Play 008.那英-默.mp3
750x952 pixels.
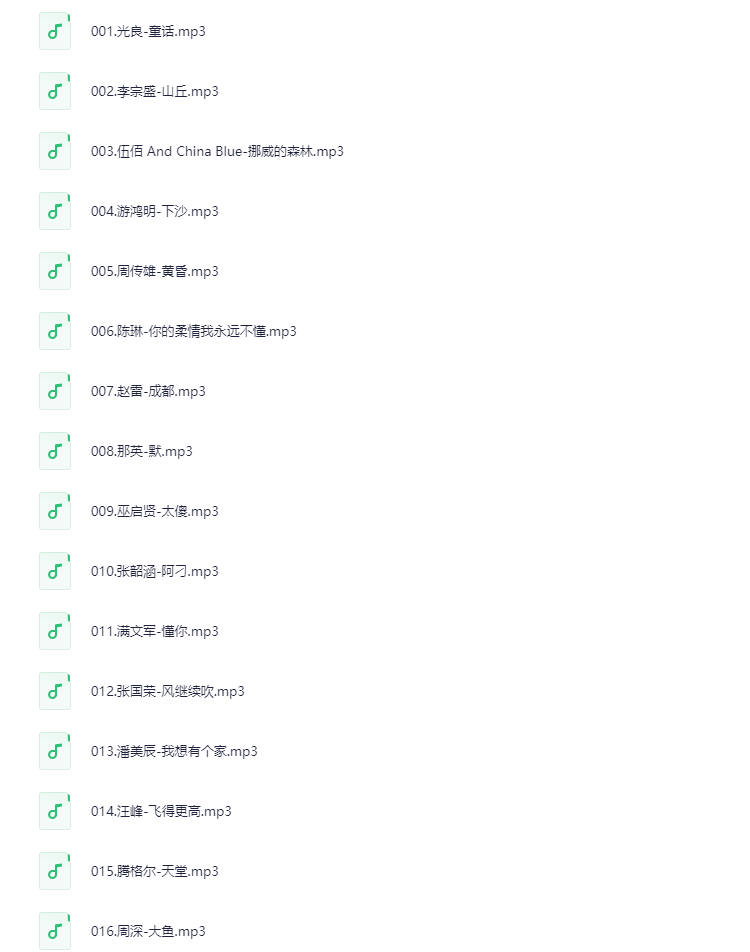(141, 451)
